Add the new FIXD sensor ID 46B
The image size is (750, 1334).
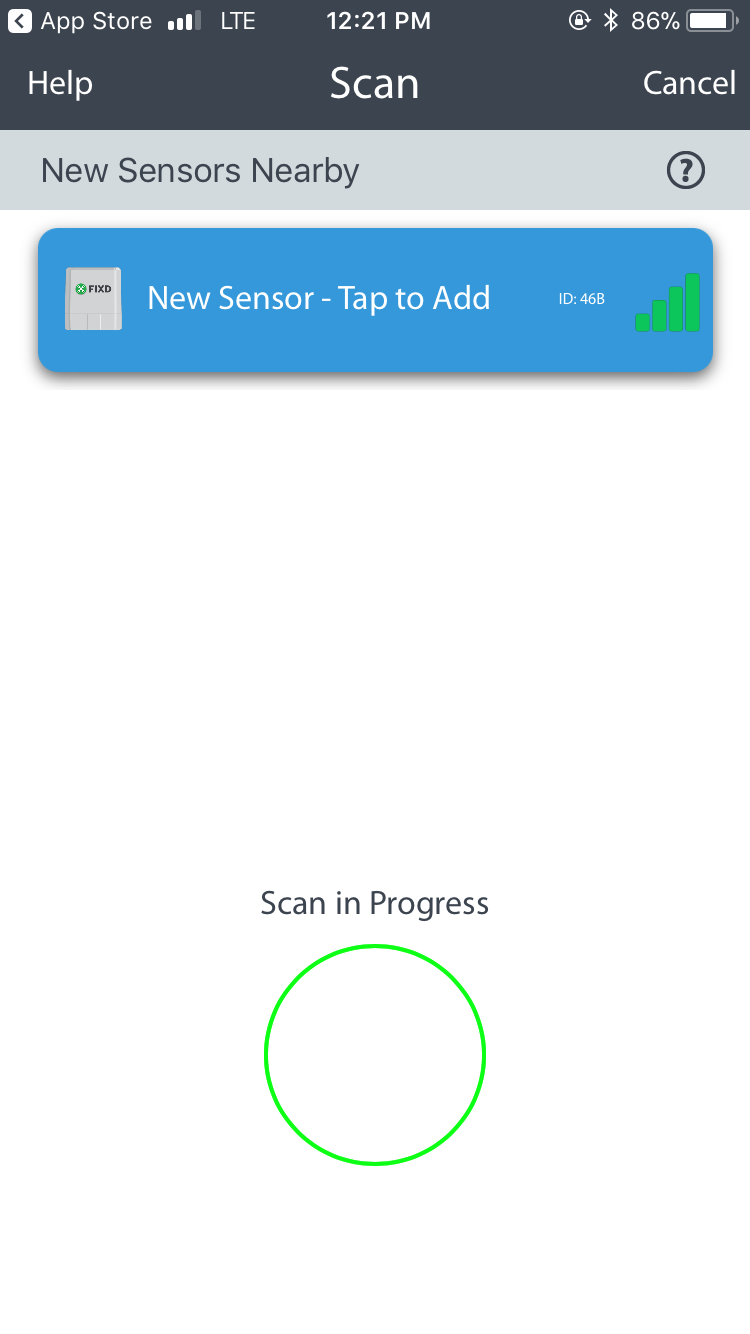pos(375,299)
